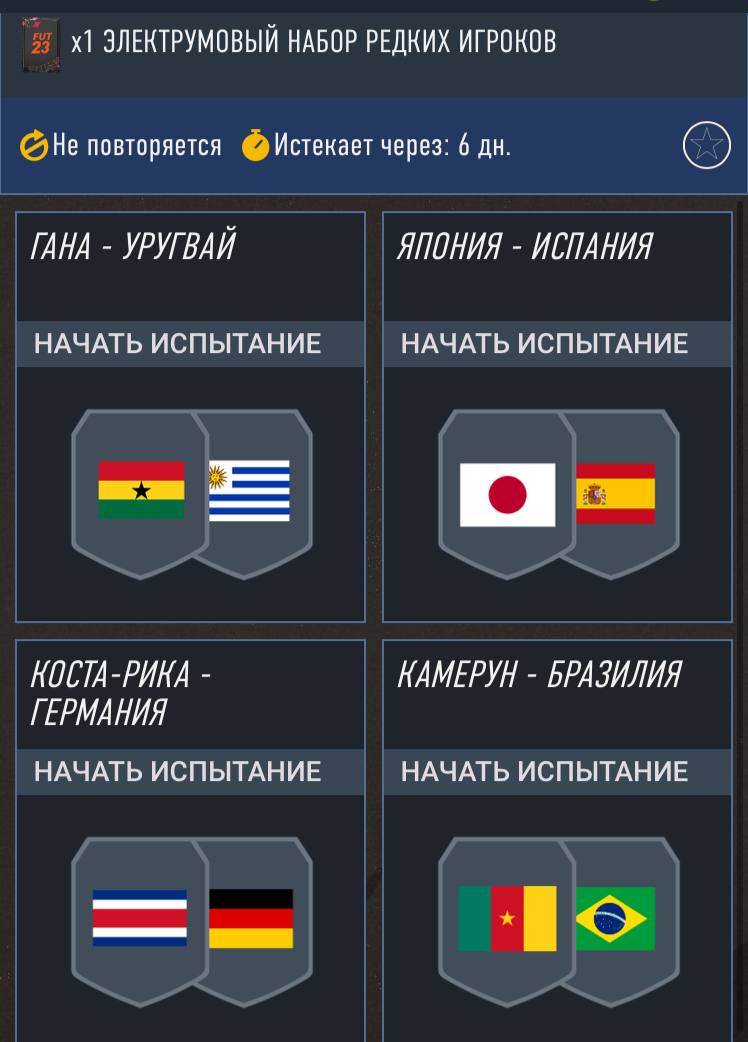Select the Коста-Рика - Германия challenge card
This screenshot has height=1042, width=748.
(x=190, y=840)
